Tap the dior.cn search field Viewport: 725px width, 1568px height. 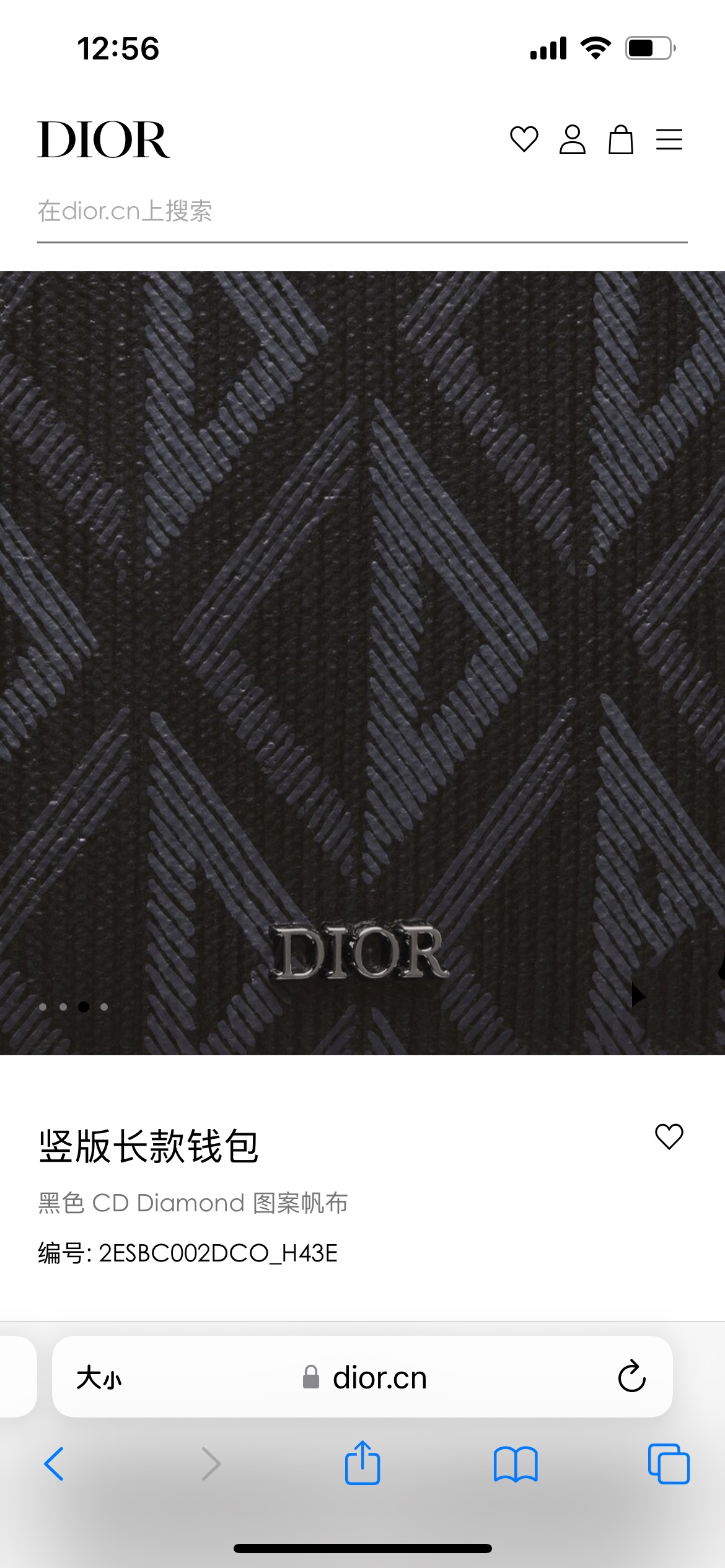362,212
